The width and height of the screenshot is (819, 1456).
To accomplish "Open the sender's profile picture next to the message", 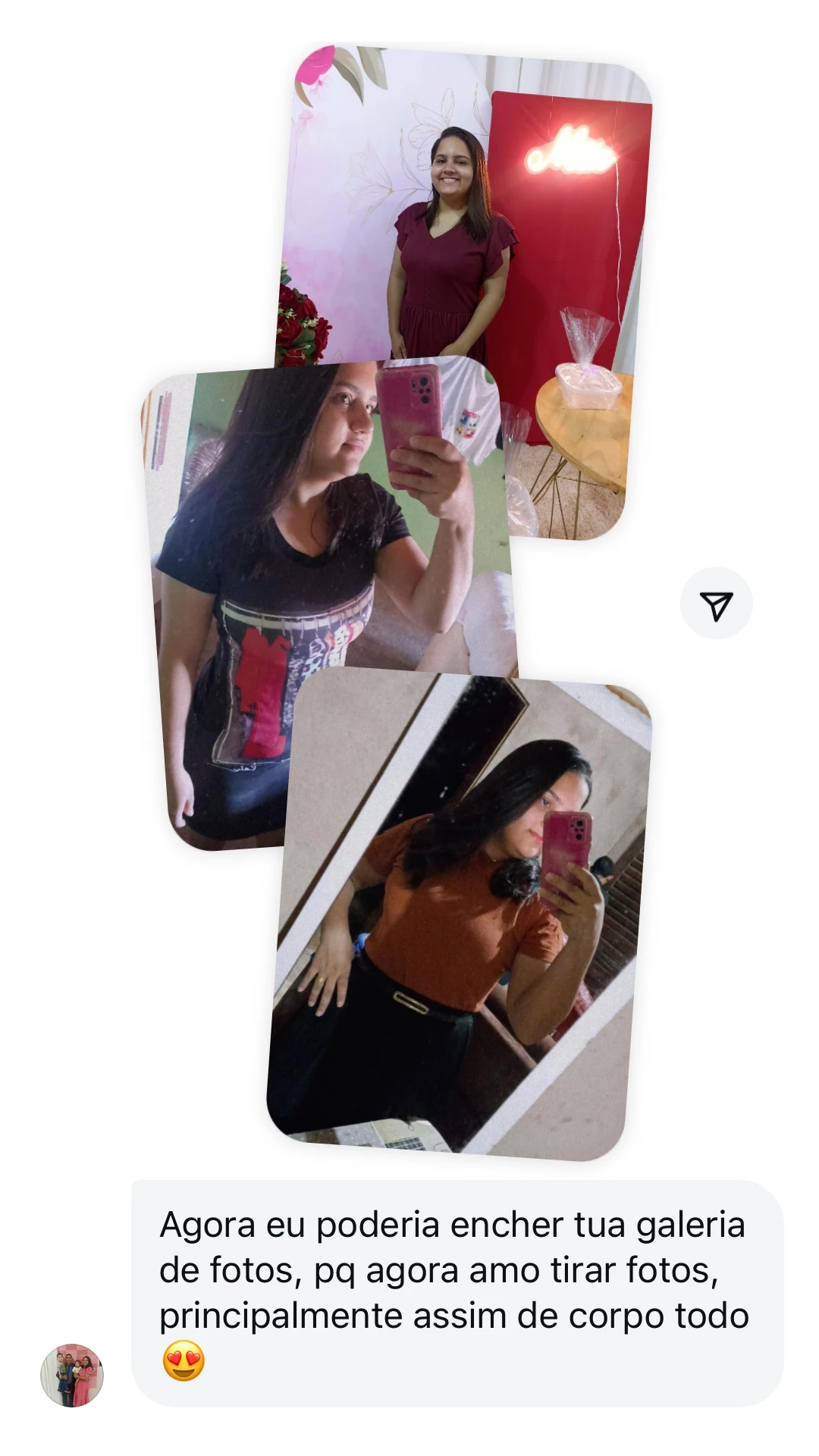I will (x=72, y=1376).
